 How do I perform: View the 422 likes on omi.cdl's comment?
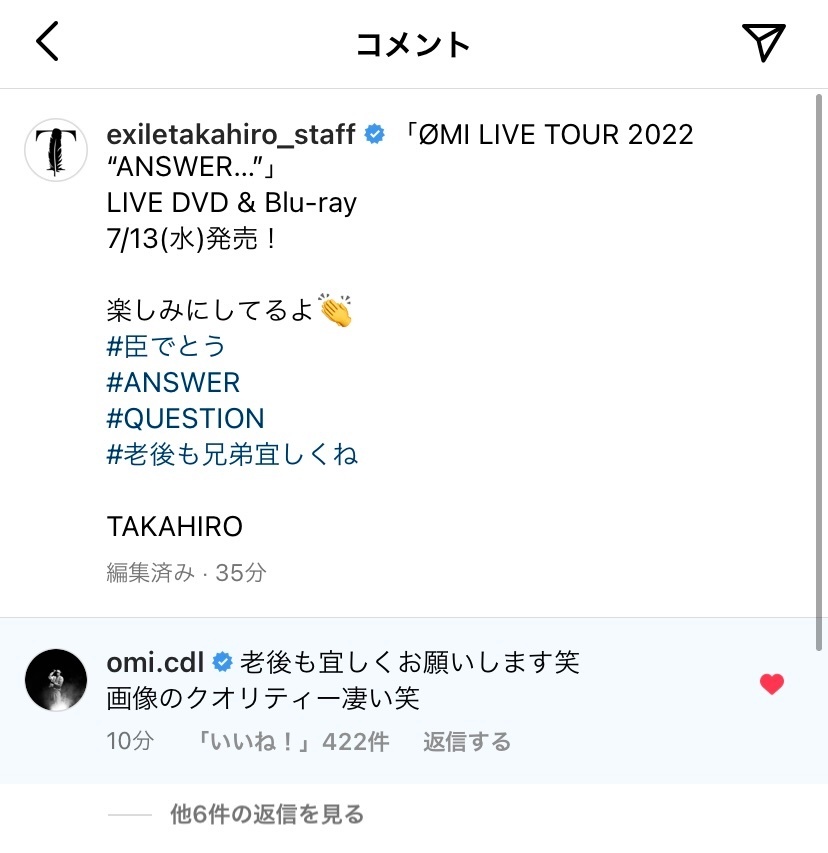point(292,742)
